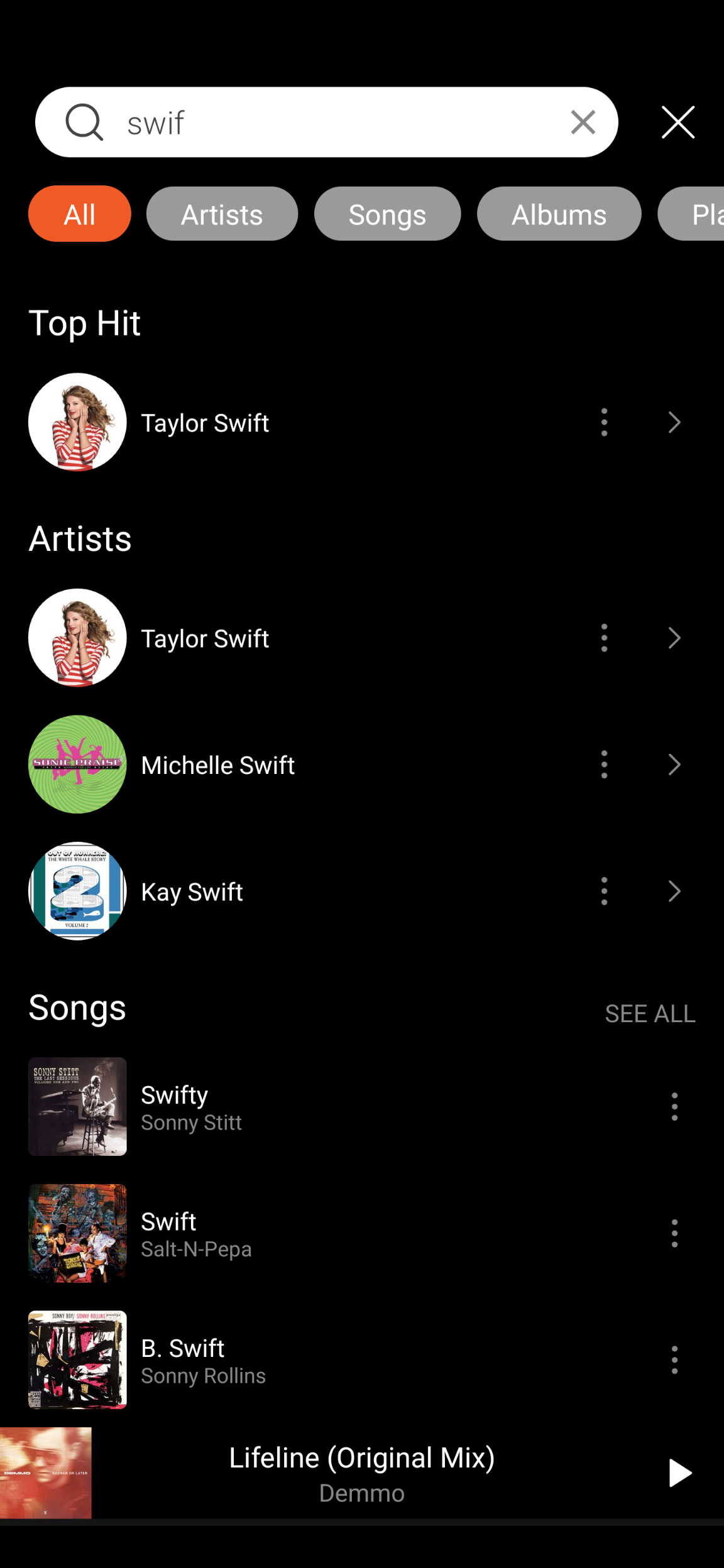The width and height of the screenshot is (724, 1568).
Task: Open more options for Michelle Swift
Action: point(604,765)
